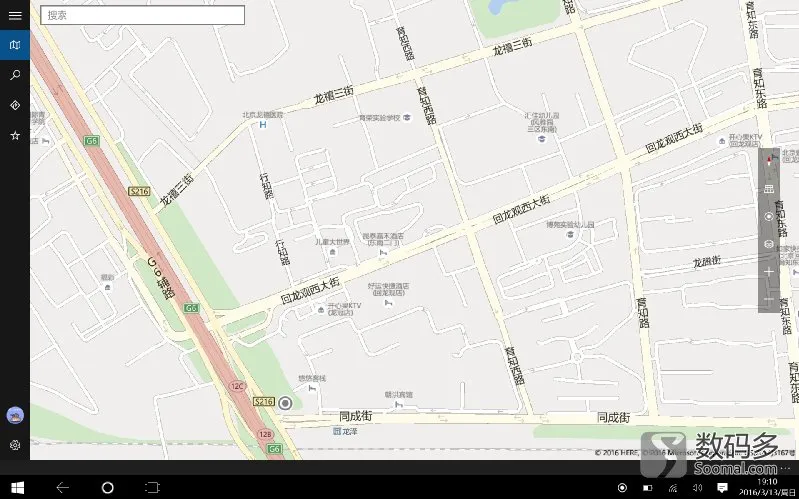This screenshot has width=799, height=499.
Task: Zoom in with the plus button
Action: (x=768, y=271)
